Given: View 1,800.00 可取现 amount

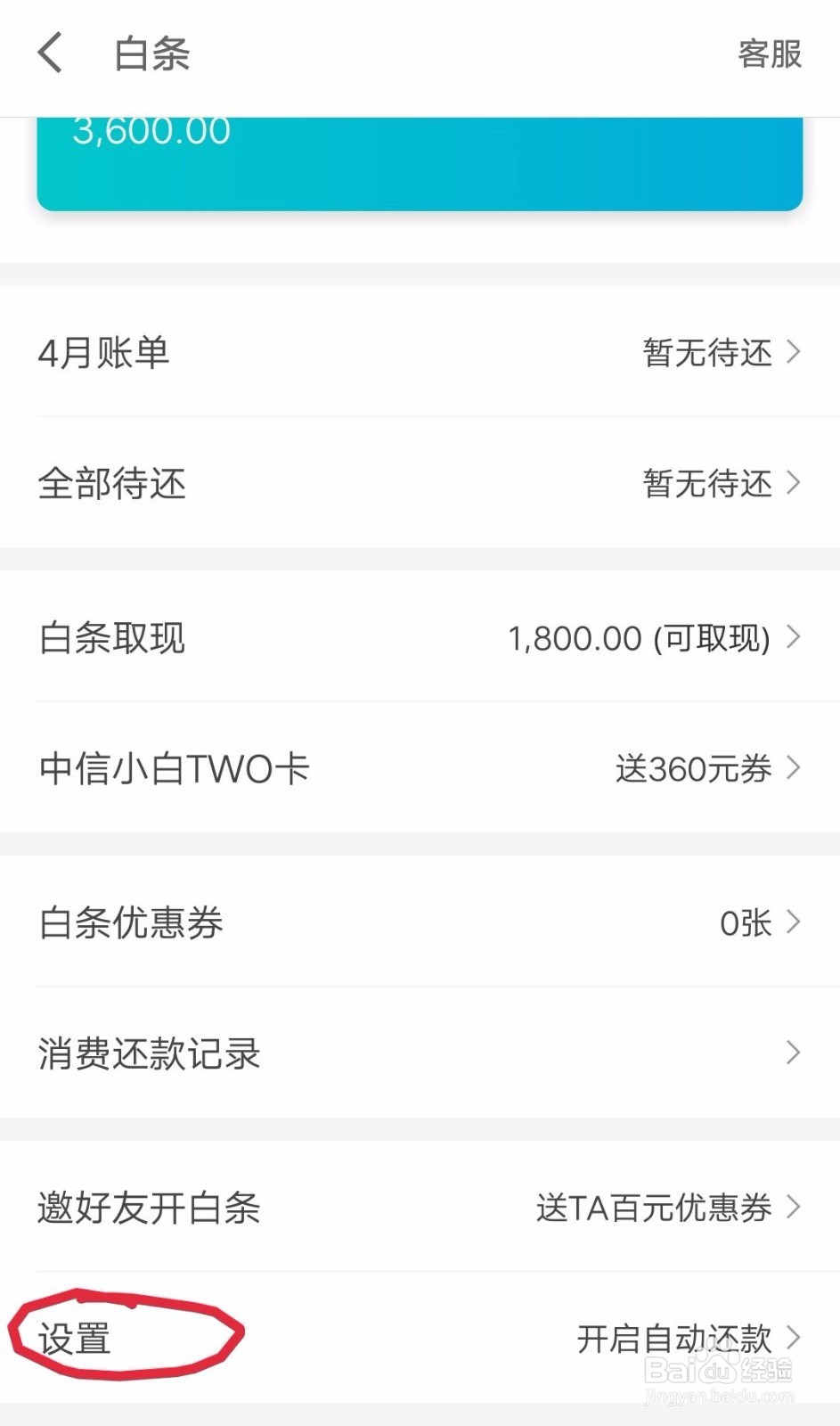Looking at the screenshot, I should tap(638, 638).
